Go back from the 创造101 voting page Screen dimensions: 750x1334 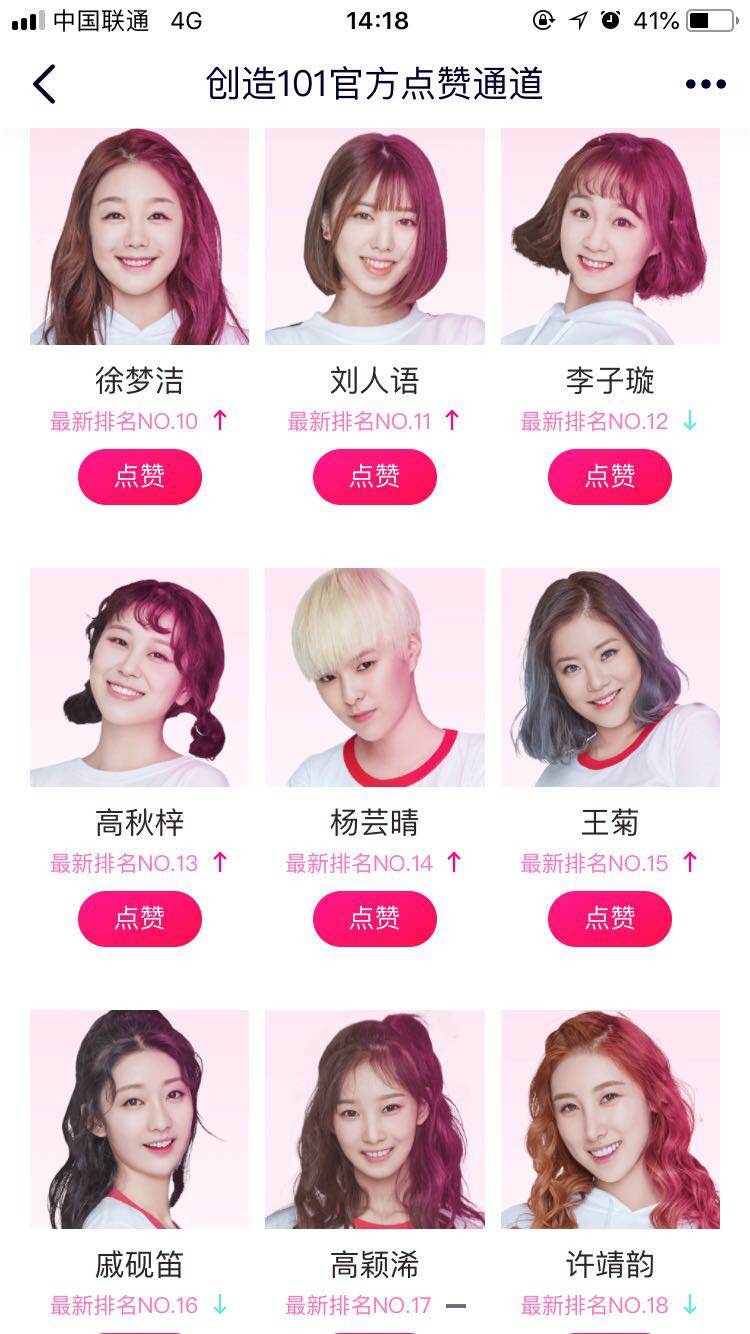pos(45,84)
